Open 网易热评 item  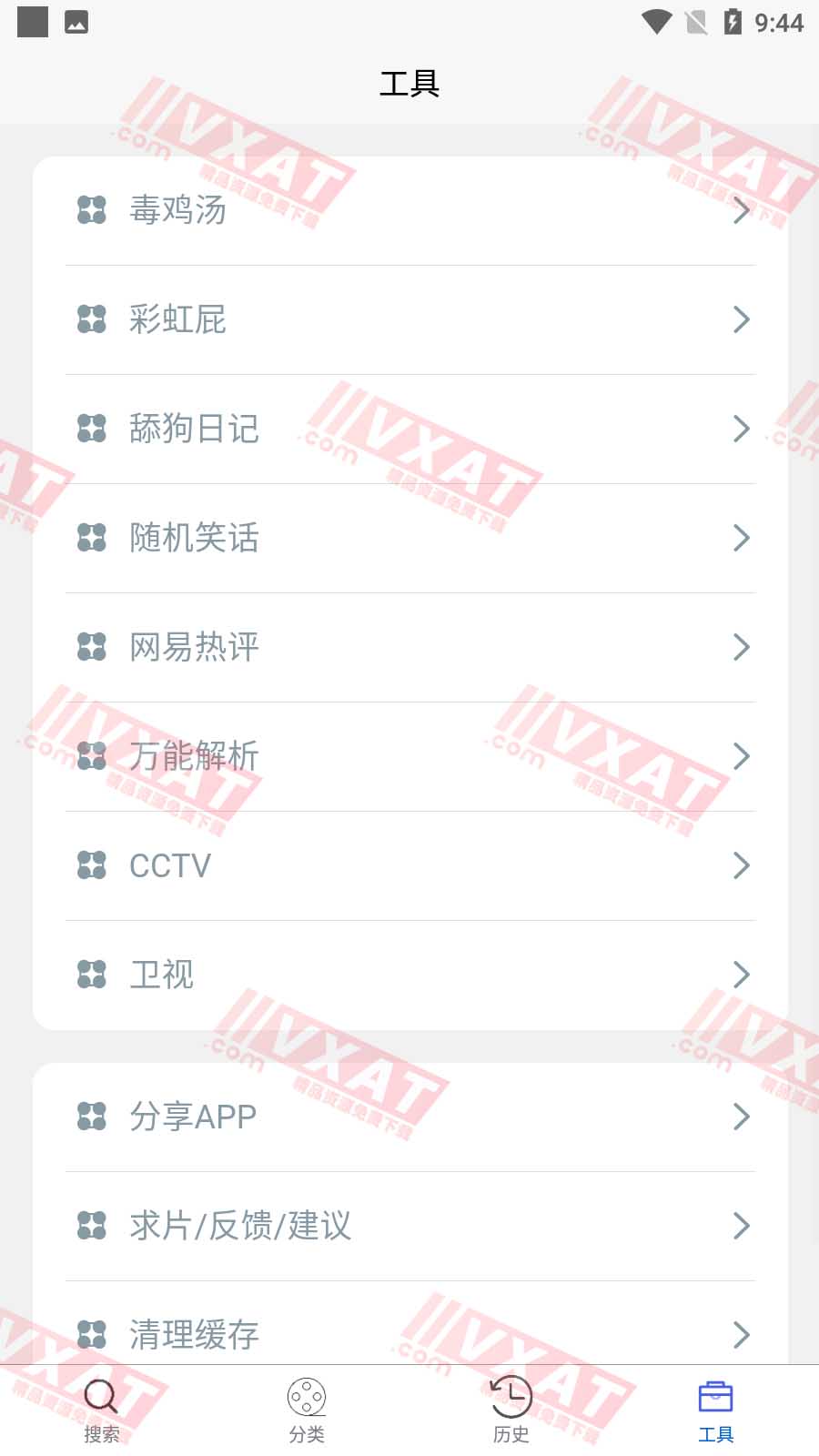[x=409, y=647]
